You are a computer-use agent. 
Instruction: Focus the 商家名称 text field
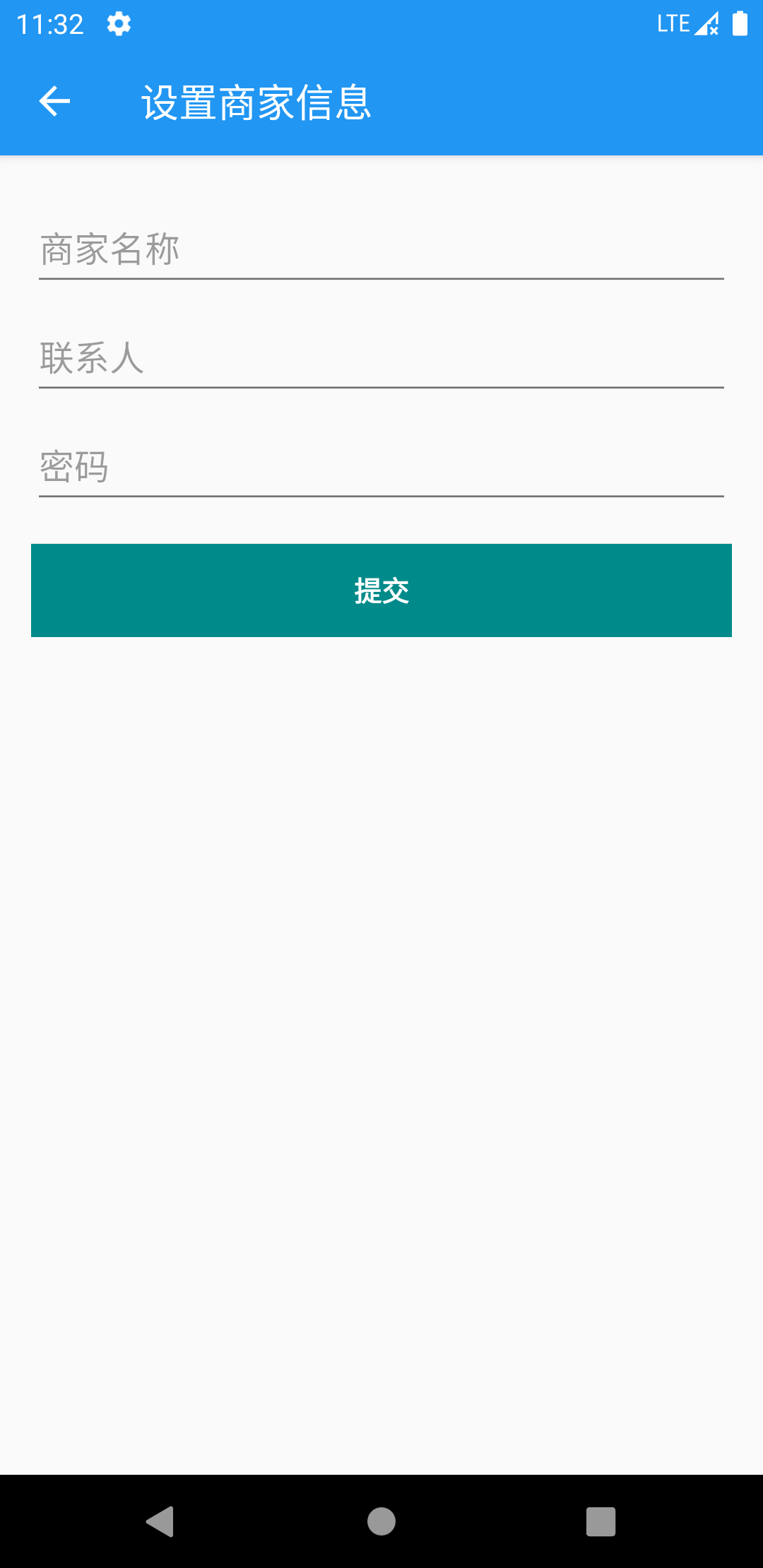(x=381, y=250)
